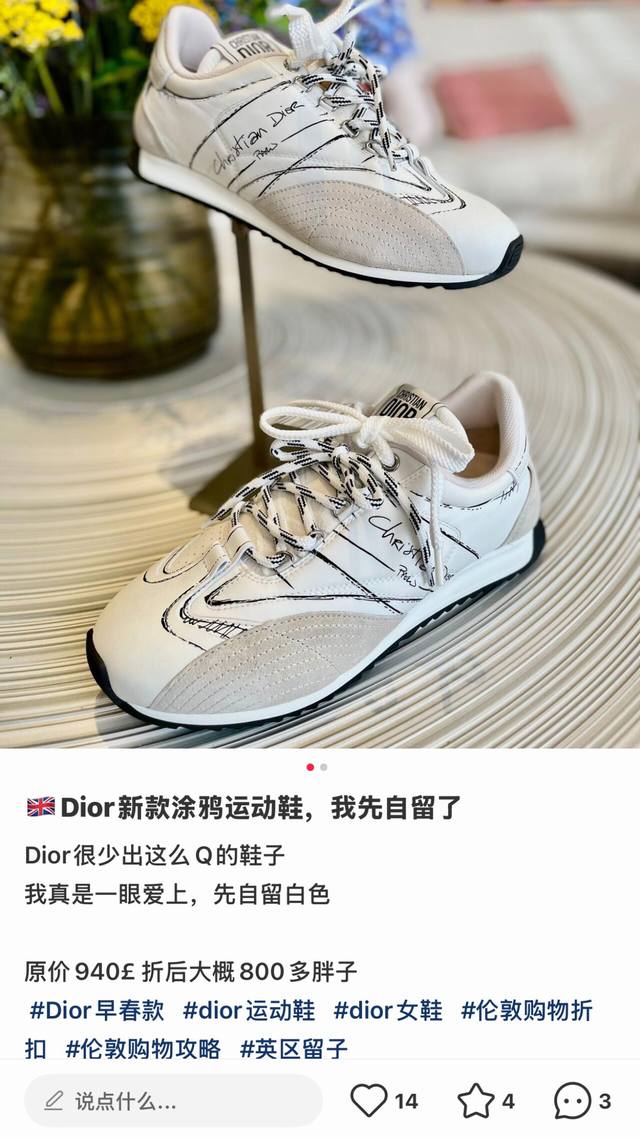This screenshot has height=1137, width=640.
Task: Open hashtag #dior运动鞋
Action: 249,1011
